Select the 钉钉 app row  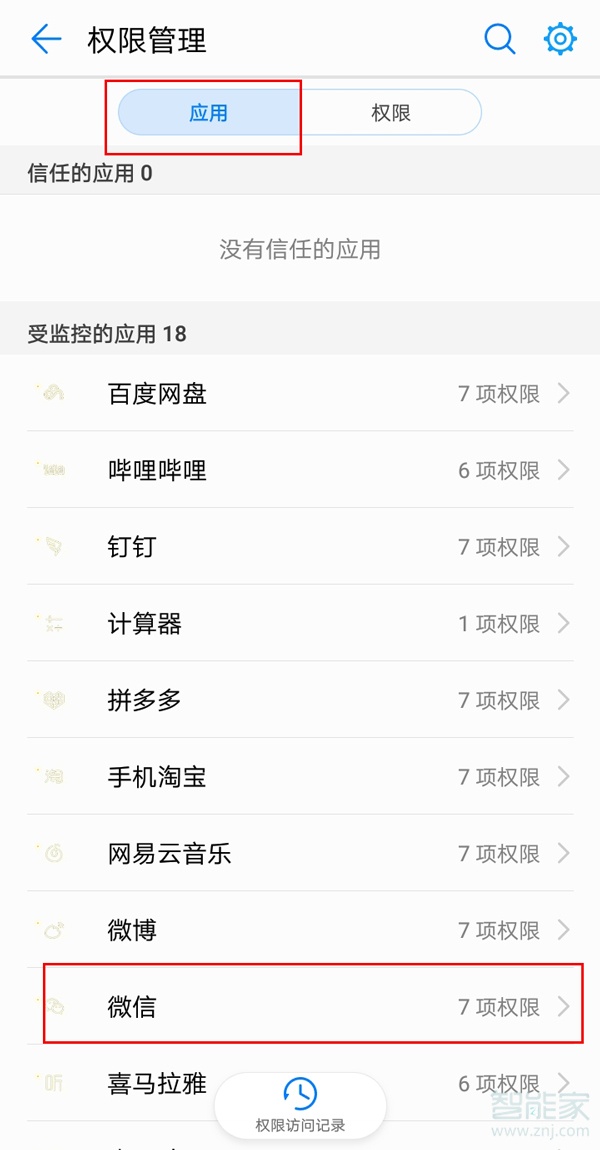coord(300,547)
